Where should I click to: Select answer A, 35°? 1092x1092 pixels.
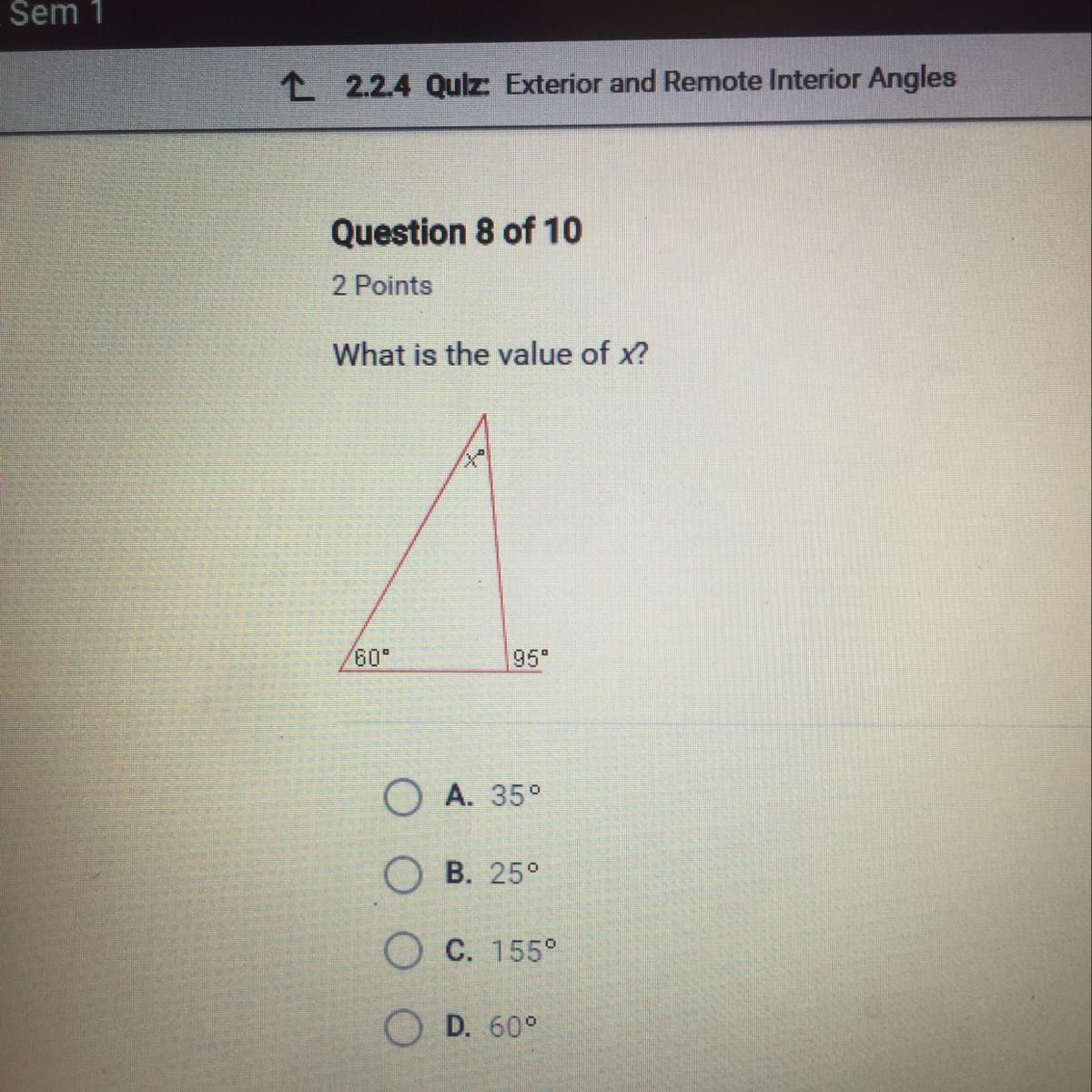click(401, 798)
